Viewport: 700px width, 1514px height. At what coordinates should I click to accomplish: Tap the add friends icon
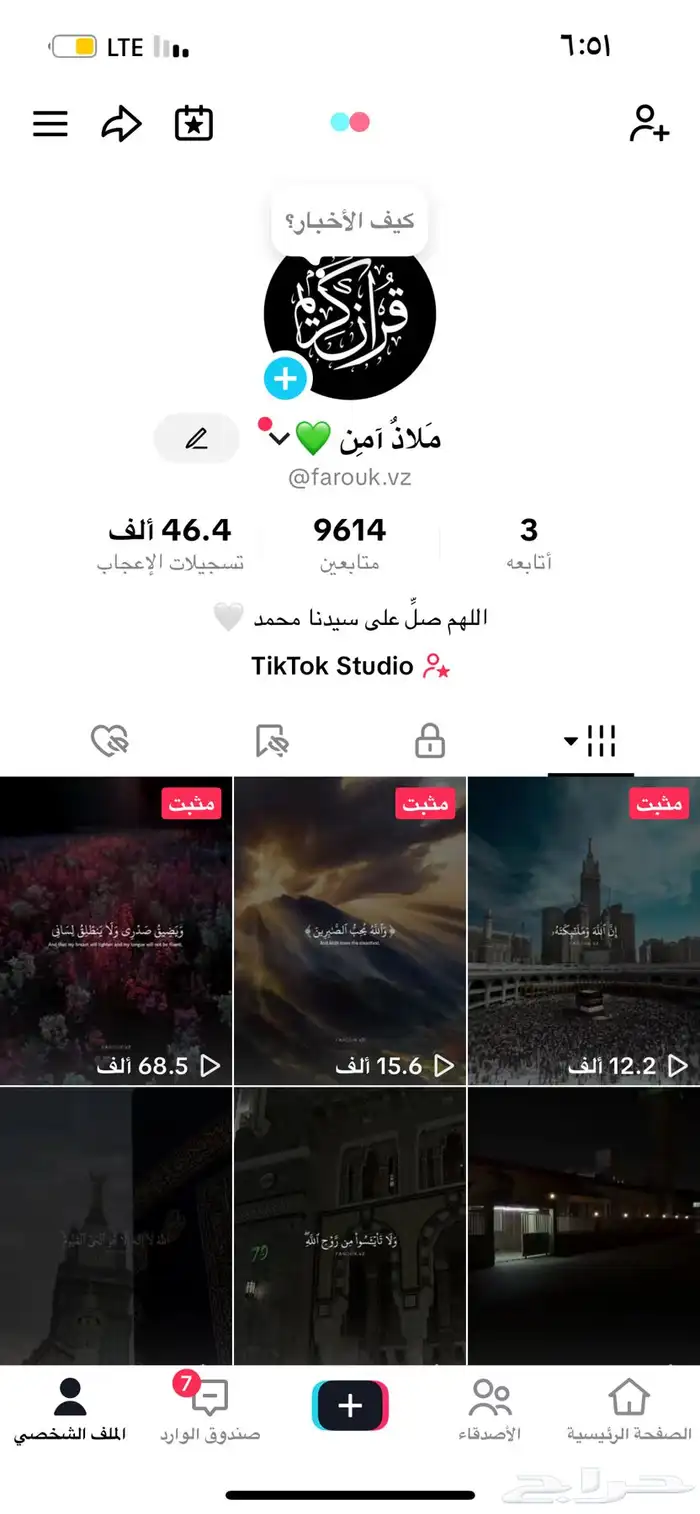pyautogui.click(x=648, y=124)
